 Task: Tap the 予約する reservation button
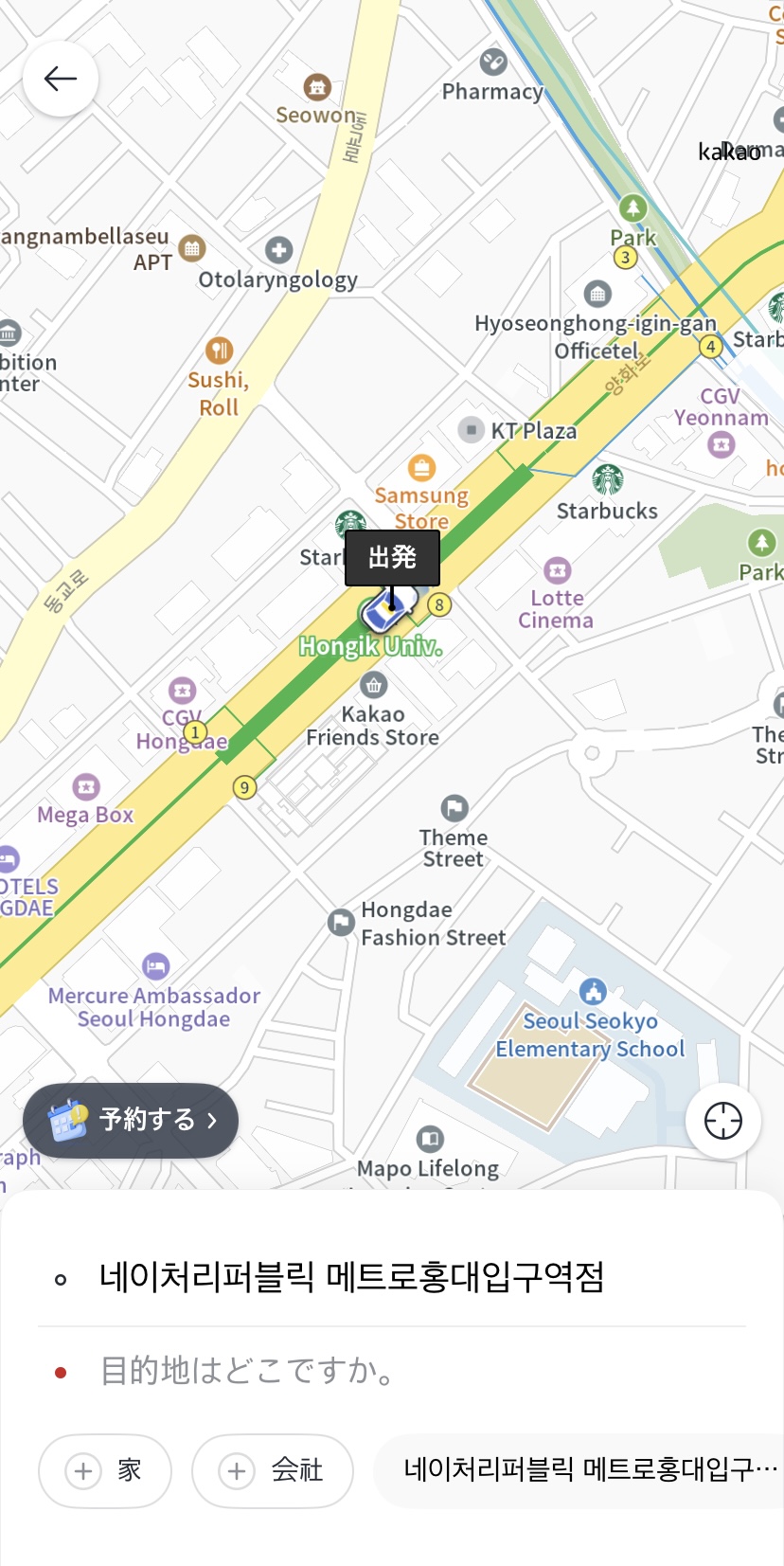point(131,1120)
